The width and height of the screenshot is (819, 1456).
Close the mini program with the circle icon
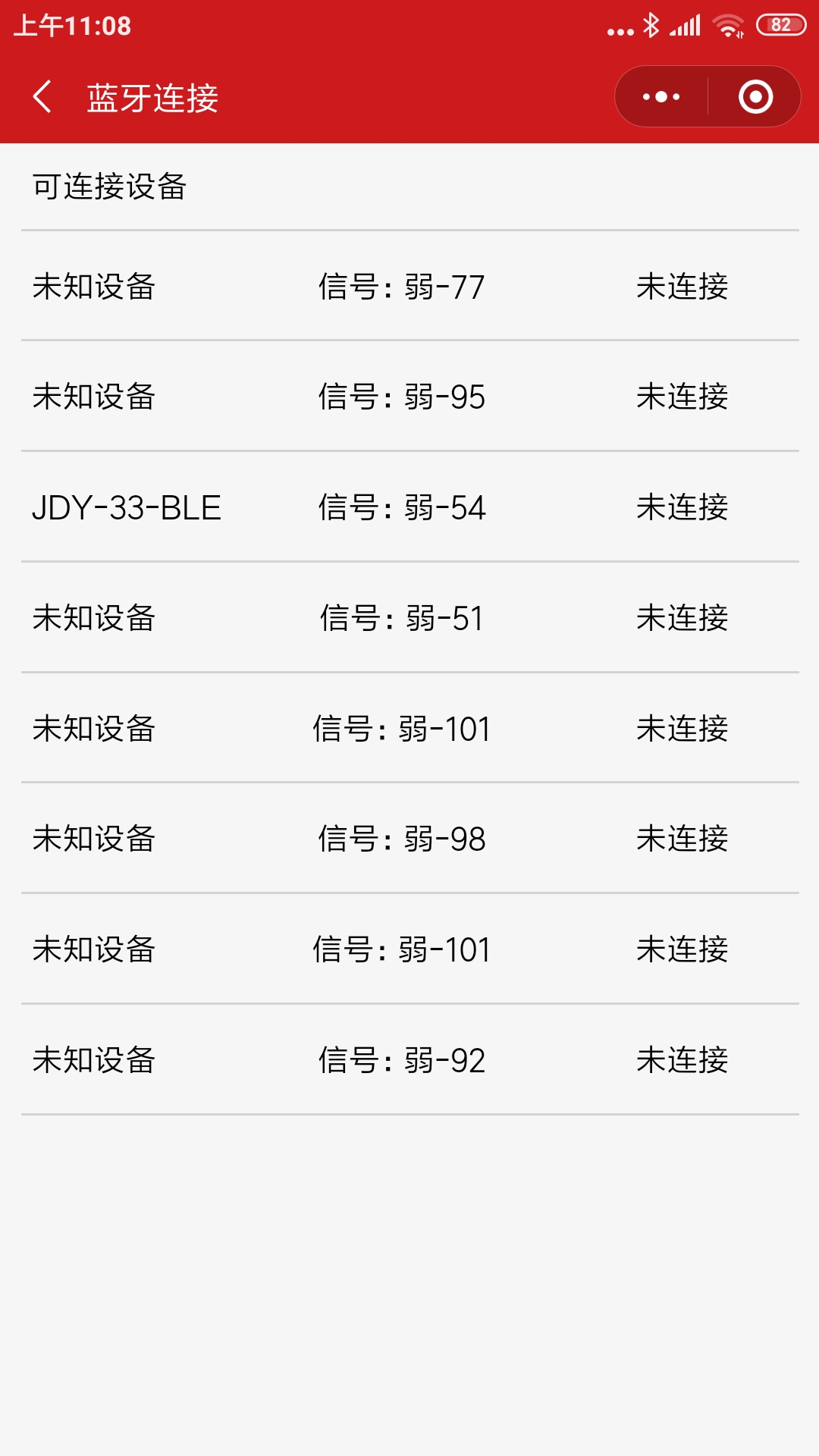tap(755, 97)
